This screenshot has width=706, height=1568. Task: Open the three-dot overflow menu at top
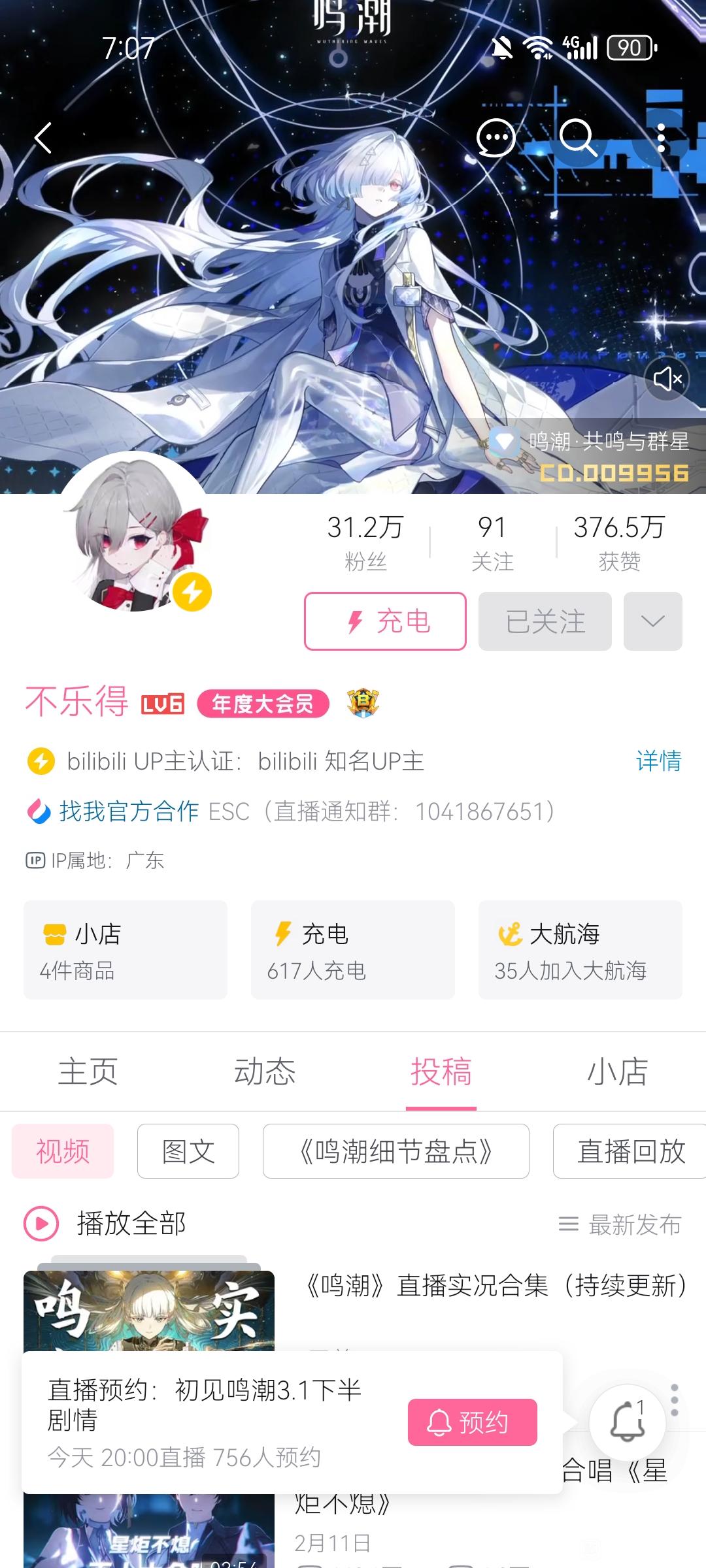pos(661,138)
